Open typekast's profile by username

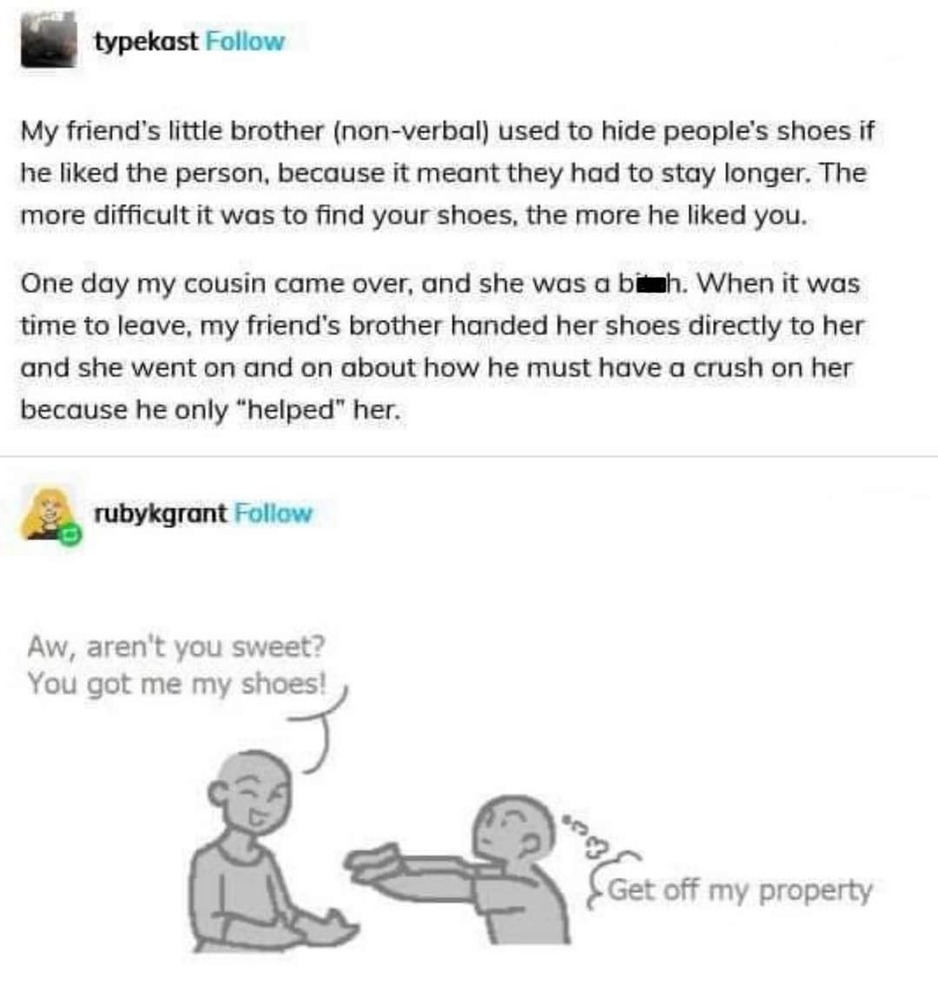click(147, 42)
